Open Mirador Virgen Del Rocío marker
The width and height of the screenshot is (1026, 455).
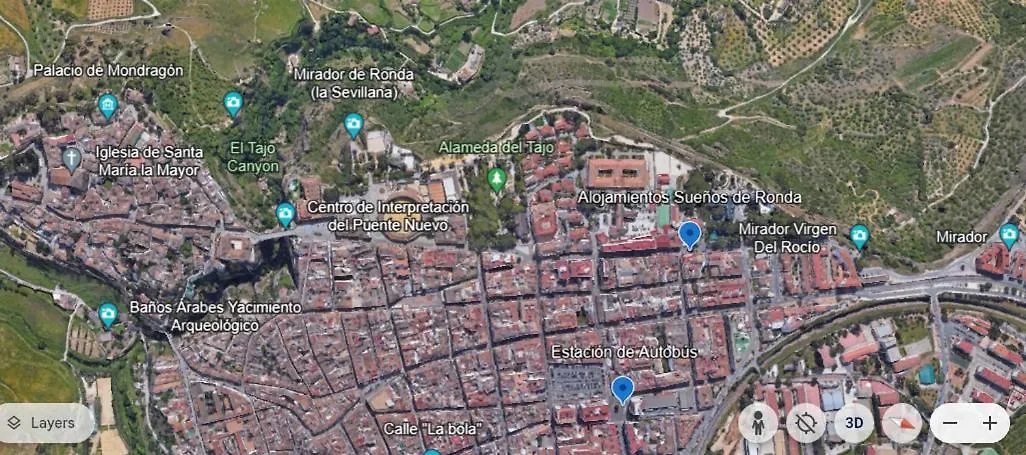pos(859,236)
